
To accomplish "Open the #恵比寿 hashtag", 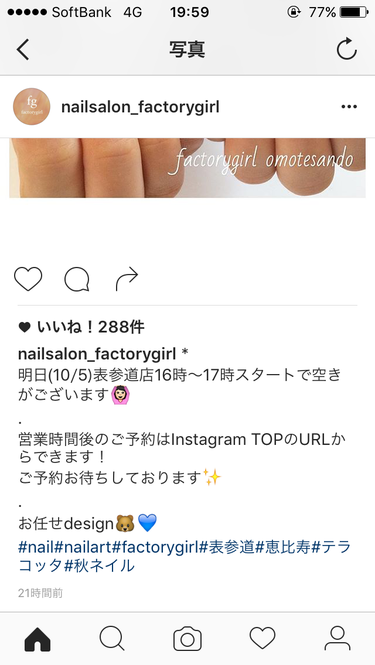I will click(x=283, y=547).
